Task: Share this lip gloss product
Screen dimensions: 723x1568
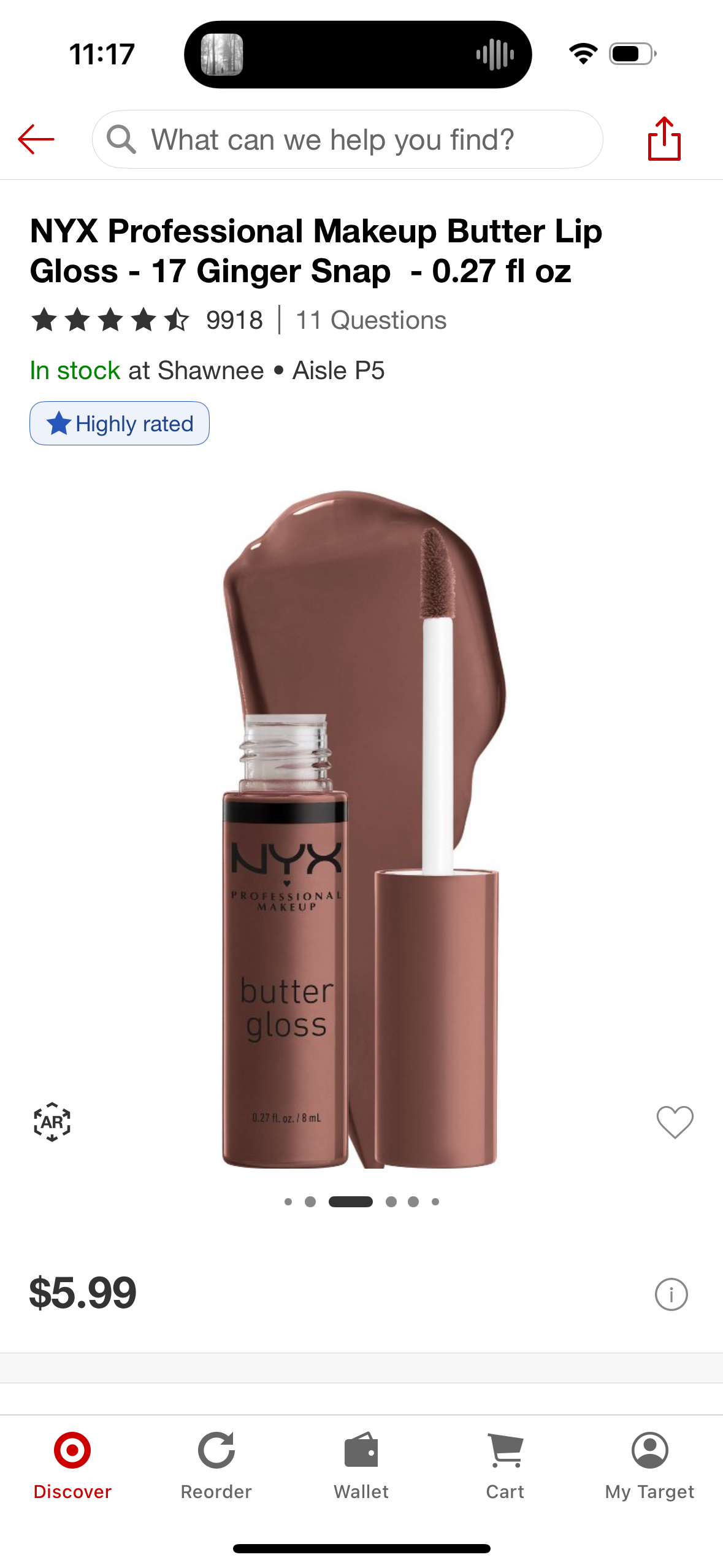Action: tap(664, 139)
